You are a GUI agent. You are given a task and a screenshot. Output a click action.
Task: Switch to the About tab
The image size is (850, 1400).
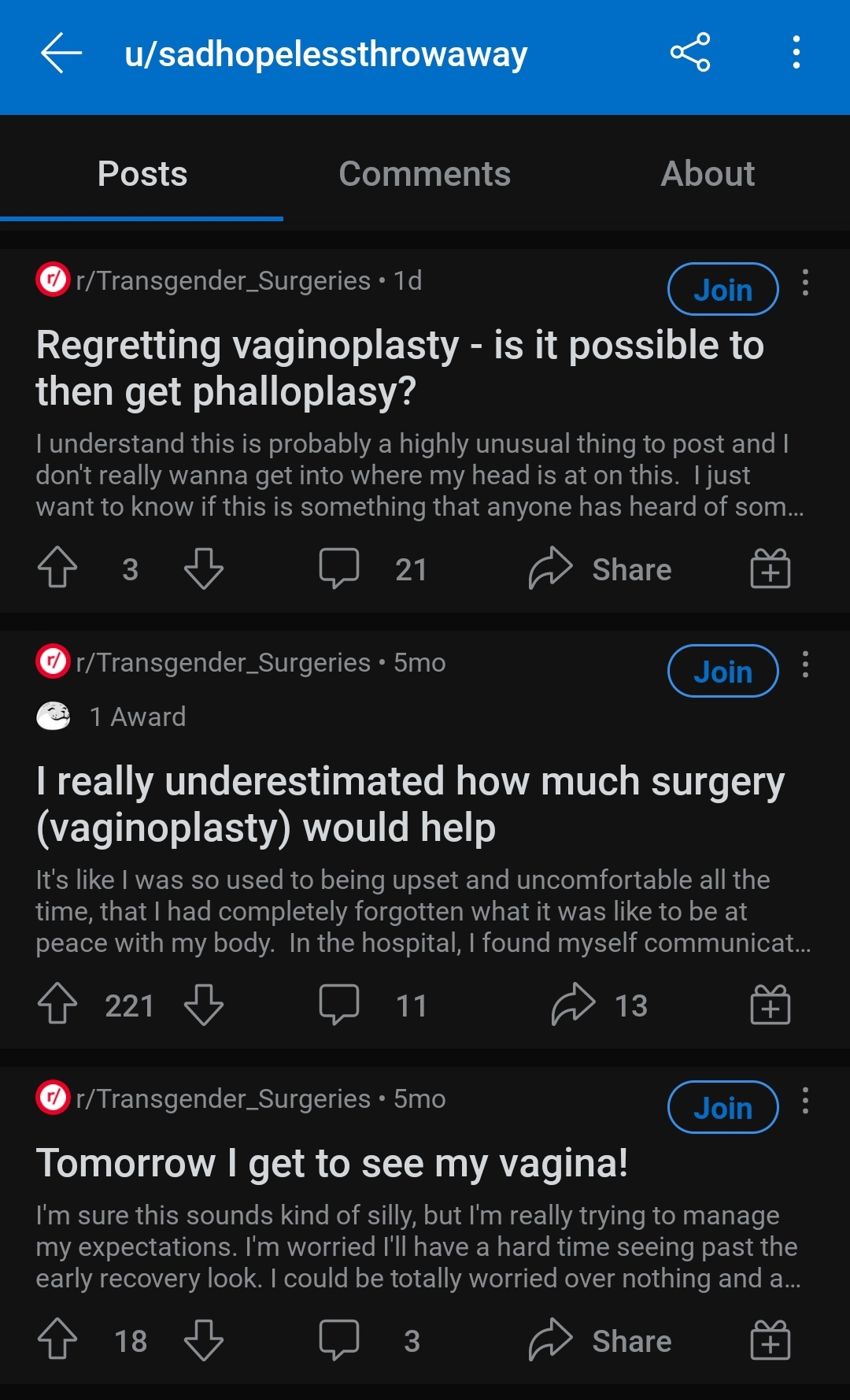pyautogui.click(x=708, y=174)
